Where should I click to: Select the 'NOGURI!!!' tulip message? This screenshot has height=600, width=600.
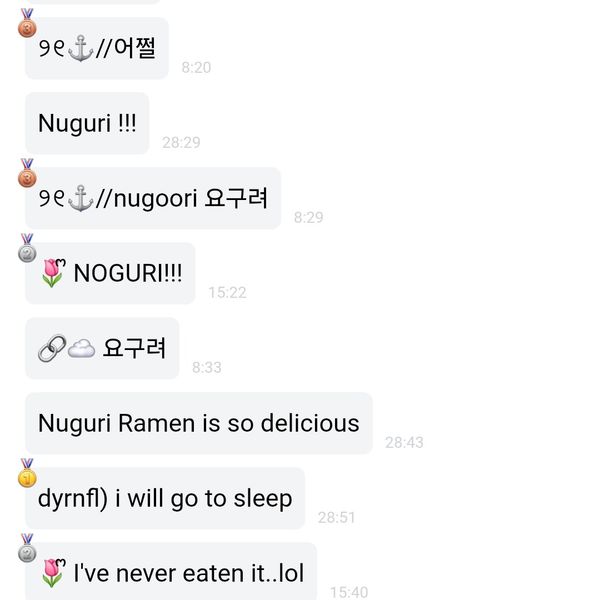[x=110, y=273]
